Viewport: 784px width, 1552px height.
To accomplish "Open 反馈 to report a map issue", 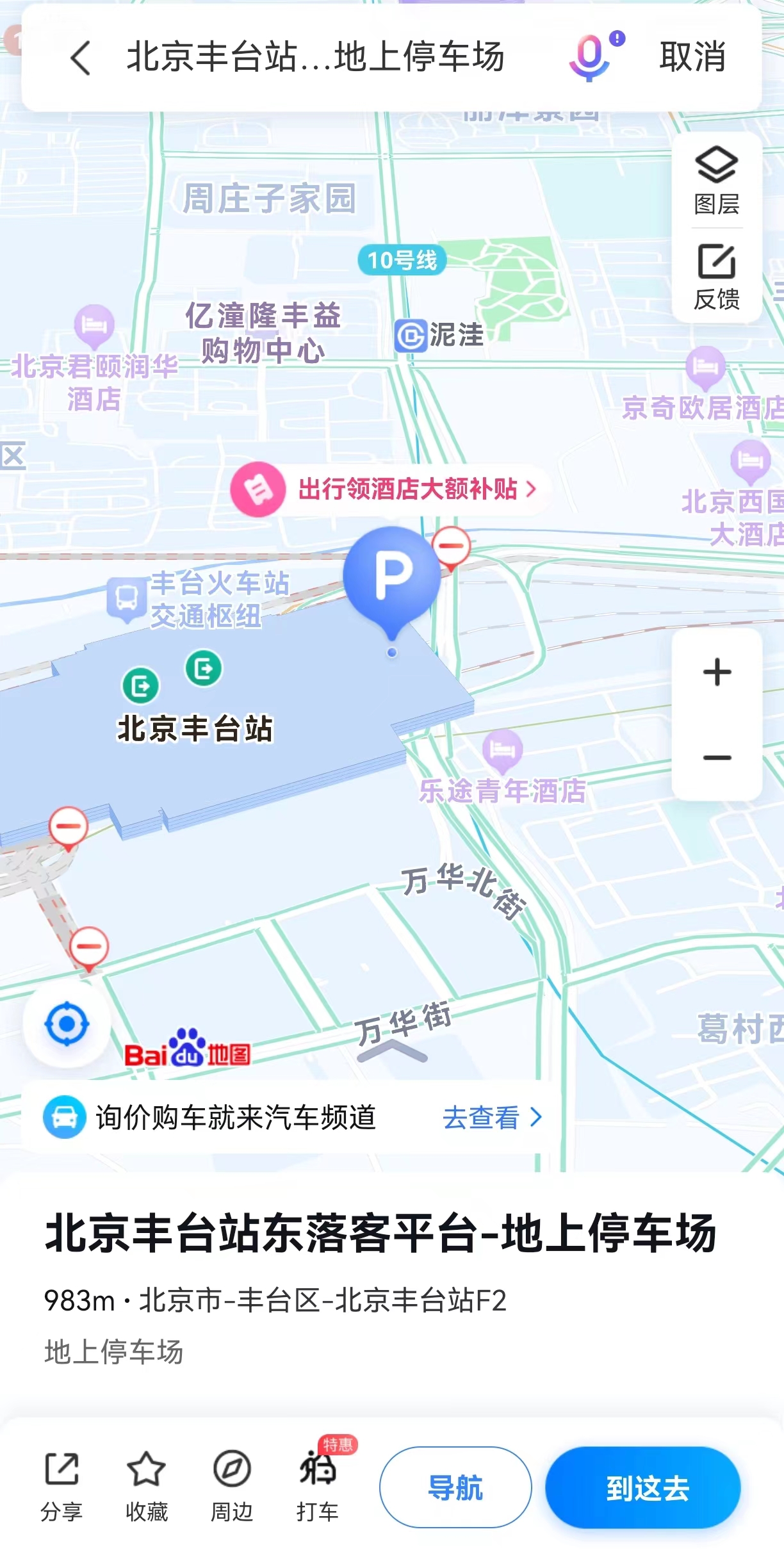I will [716, 276].
